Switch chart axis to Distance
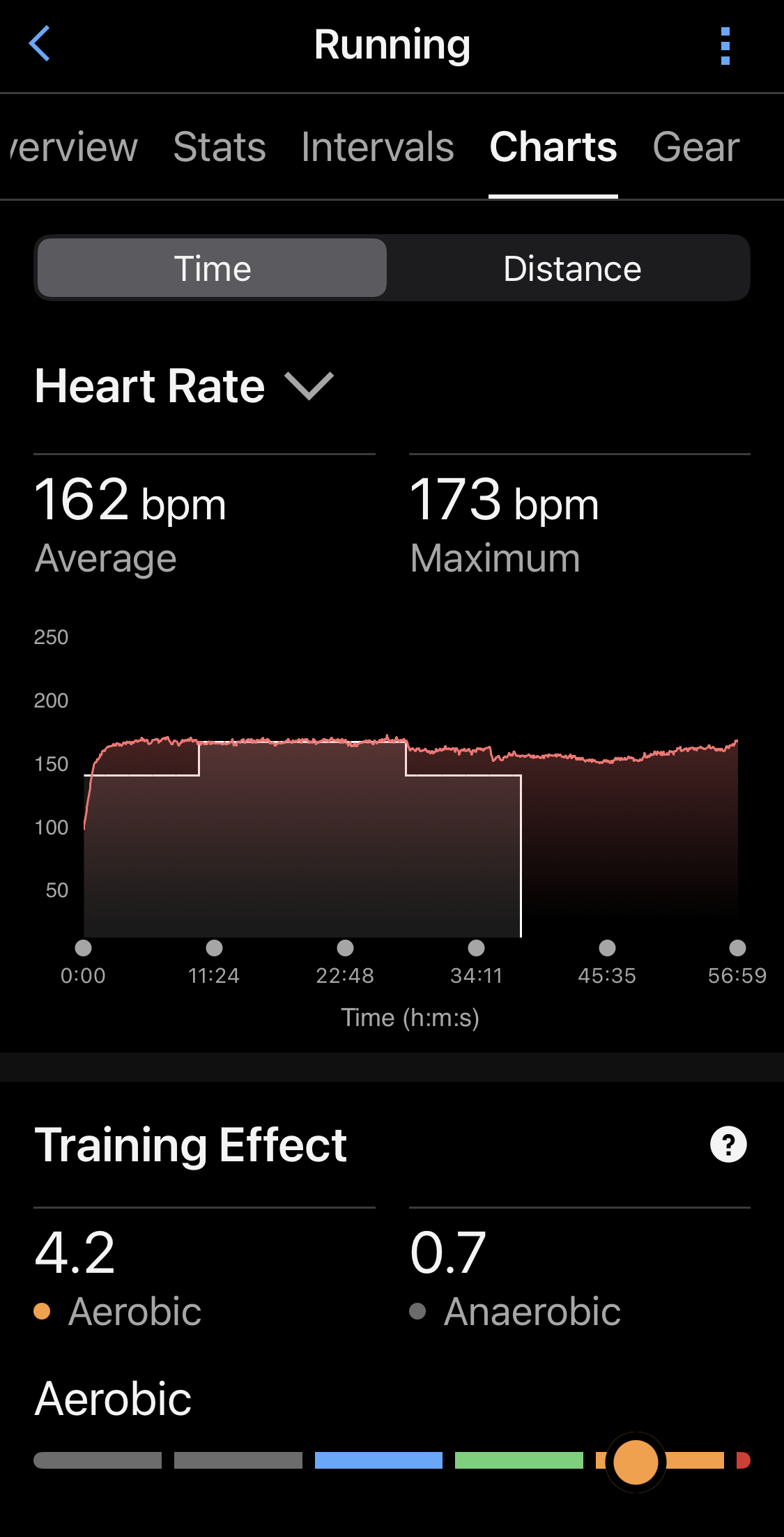Viewport: 784px width, 1537px height. click(x=571, y=268)
